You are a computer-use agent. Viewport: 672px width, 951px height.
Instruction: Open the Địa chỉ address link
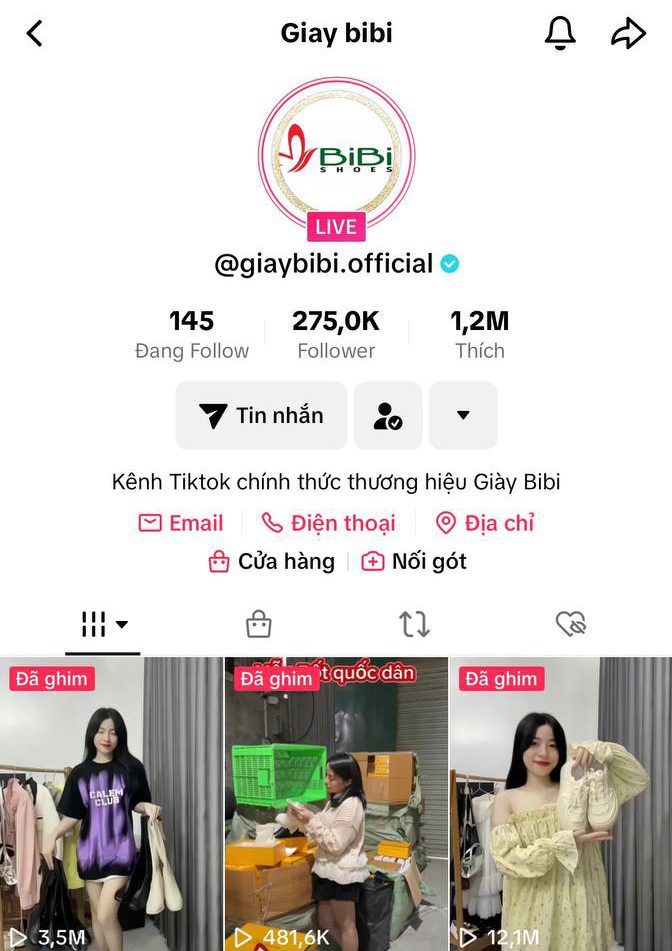pyautogui.click(x=485, y=523)
